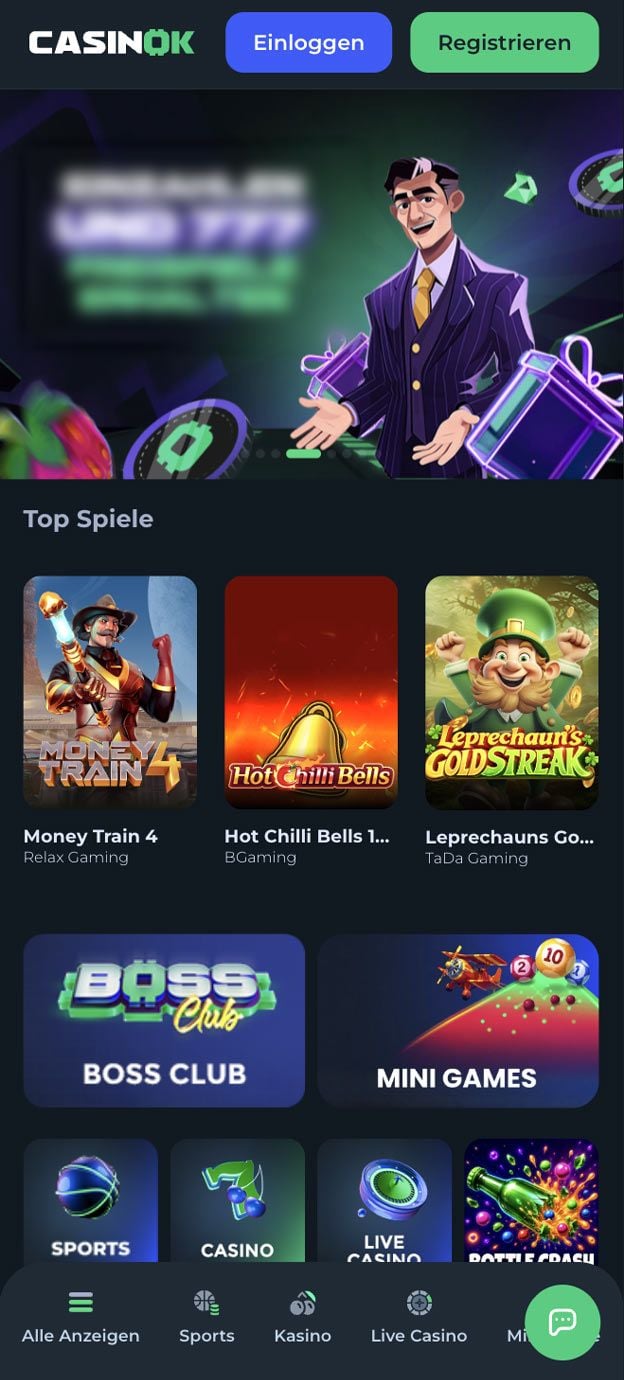
Task: Tap the CasinOK logo to go home
Action: tap(112, 42)
